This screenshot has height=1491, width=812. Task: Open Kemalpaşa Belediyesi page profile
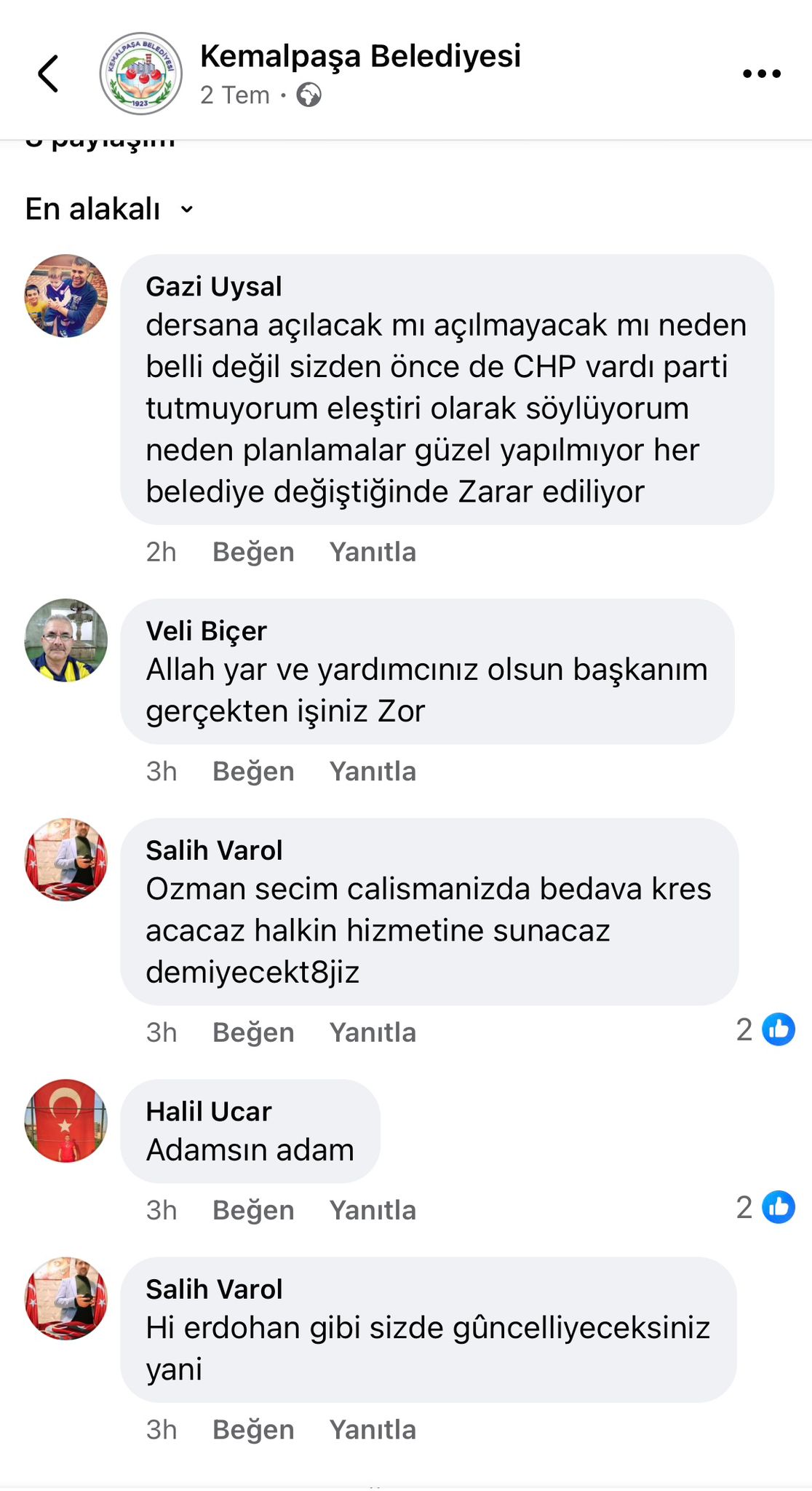pyautogui.click(x=360, y=57)
